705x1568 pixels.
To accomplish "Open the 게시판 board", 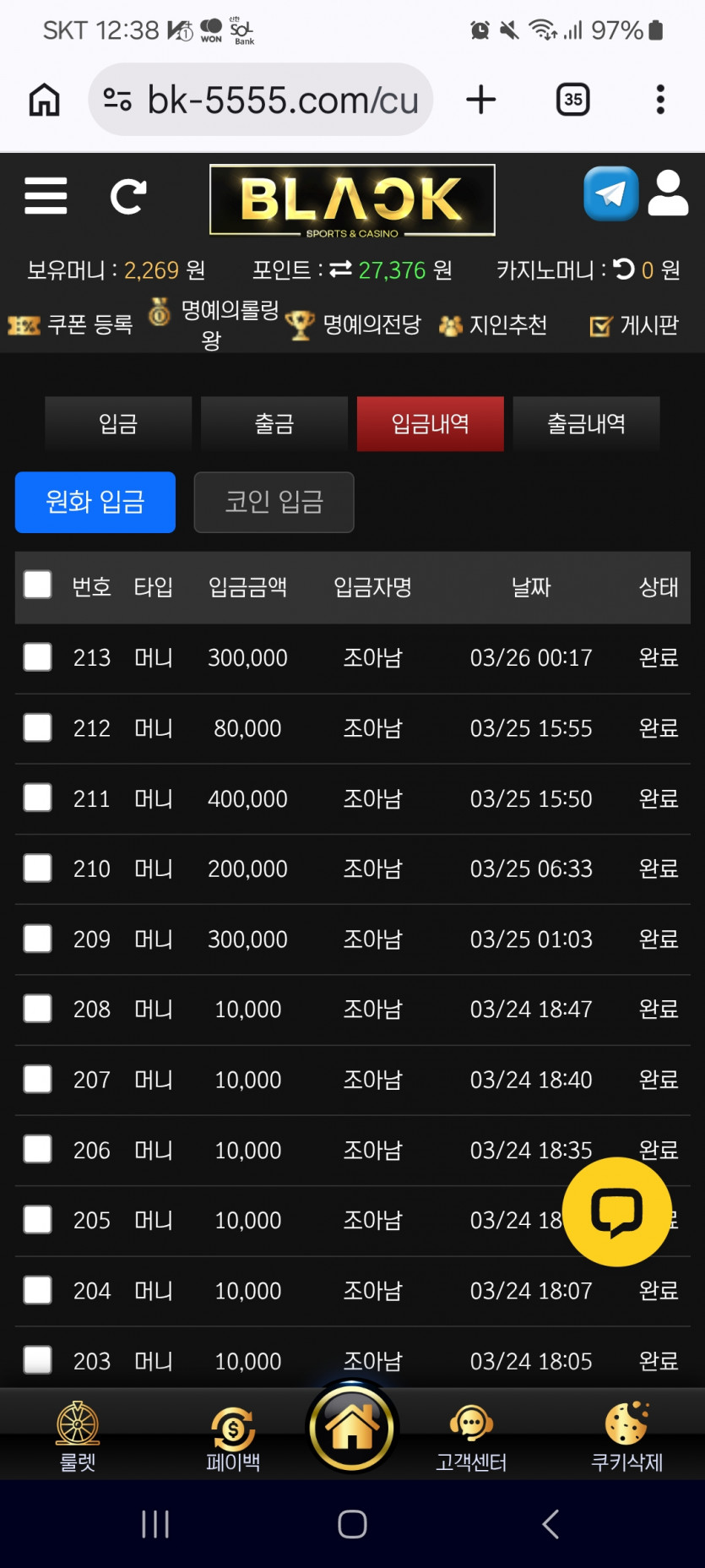I will [634, 325].
